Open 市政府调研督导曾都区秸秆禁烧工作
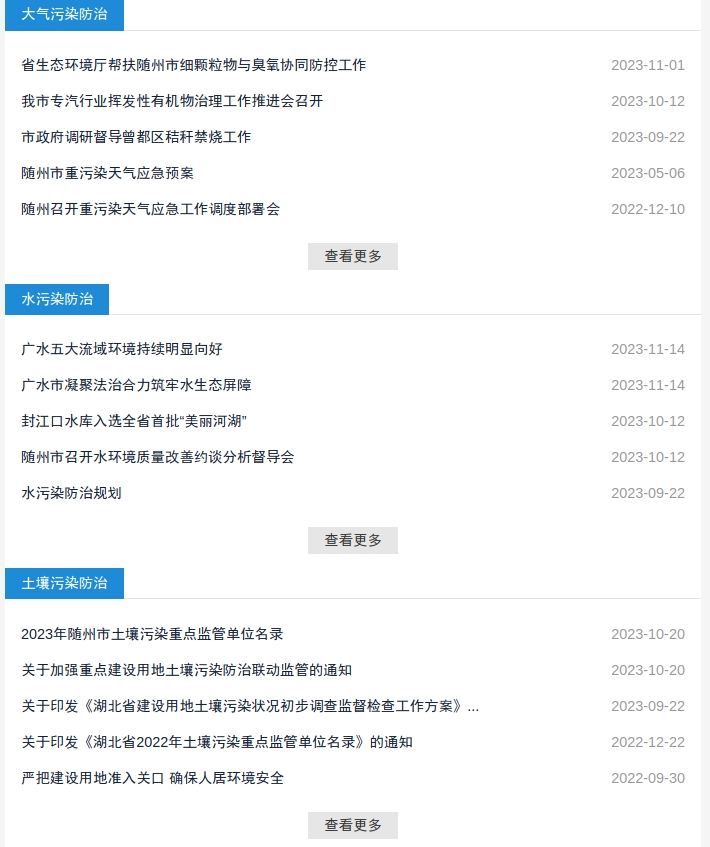The width and height of the screenshot is (710, 847). (136, 137)
